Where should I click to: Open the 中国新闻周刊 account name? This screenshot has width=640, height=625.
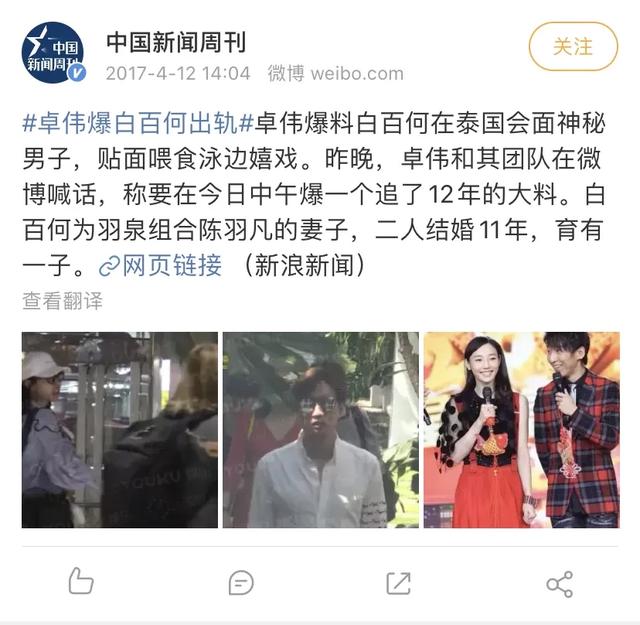tap(176, 43)
